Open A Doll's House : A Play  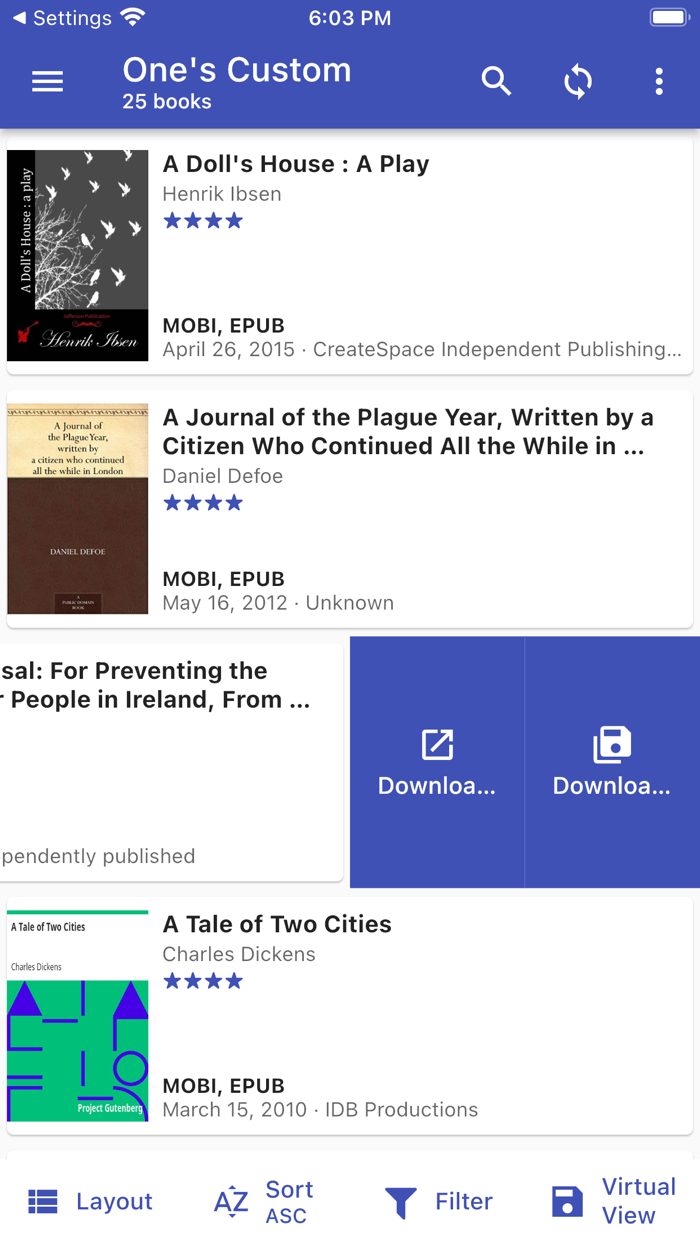pos(350,255)
